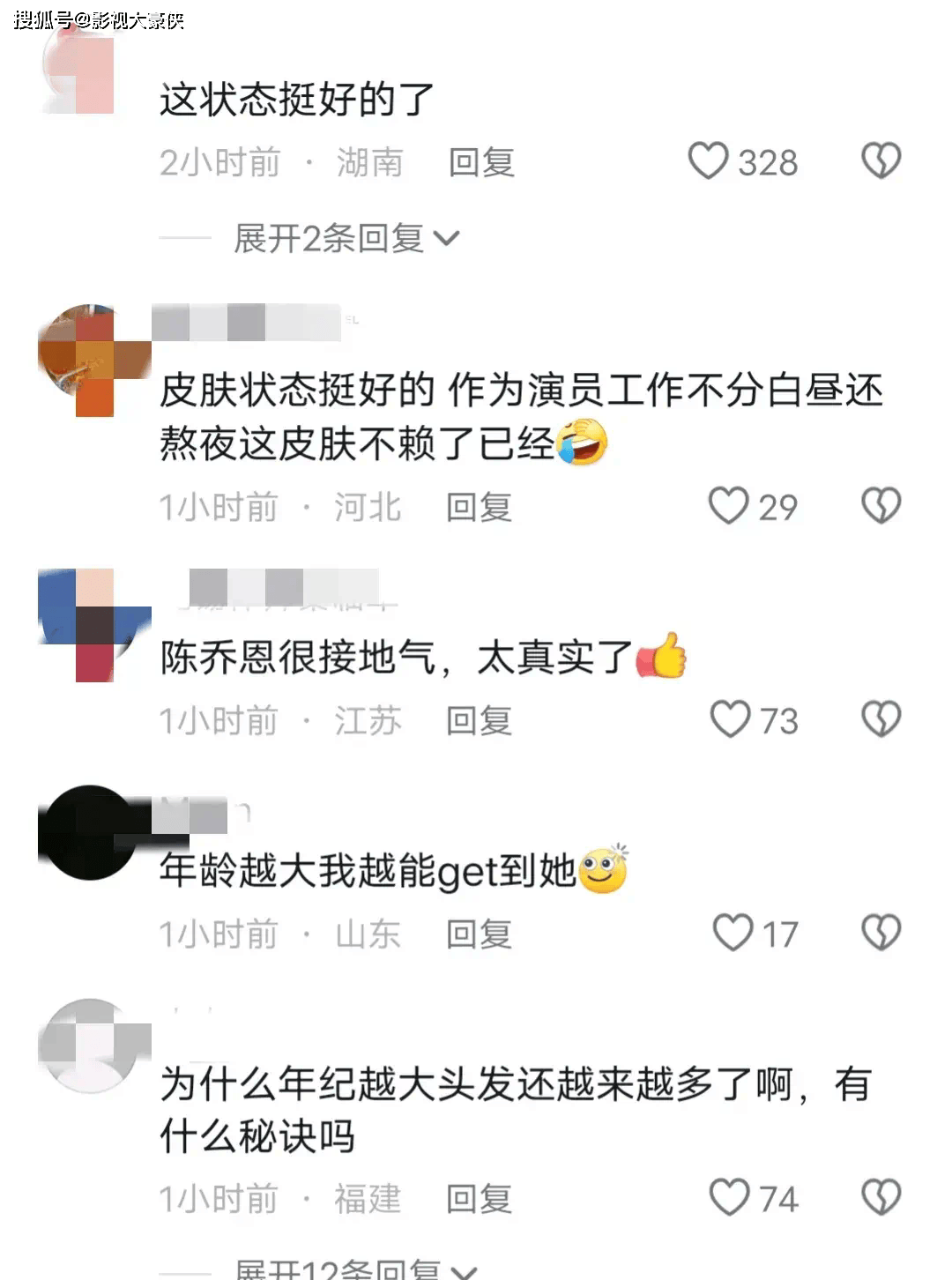Like the comment "这状态挺好的了"
This screenshot has width=952, height=1280.
coord(709,161)
